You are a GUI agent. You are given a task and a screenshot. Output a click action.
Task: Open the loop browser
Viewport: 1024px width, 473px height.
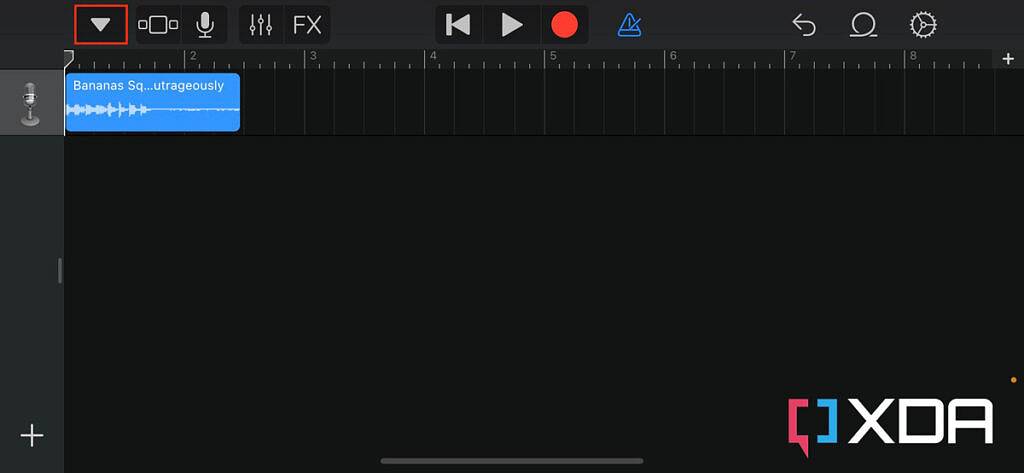tap(863, 25)
